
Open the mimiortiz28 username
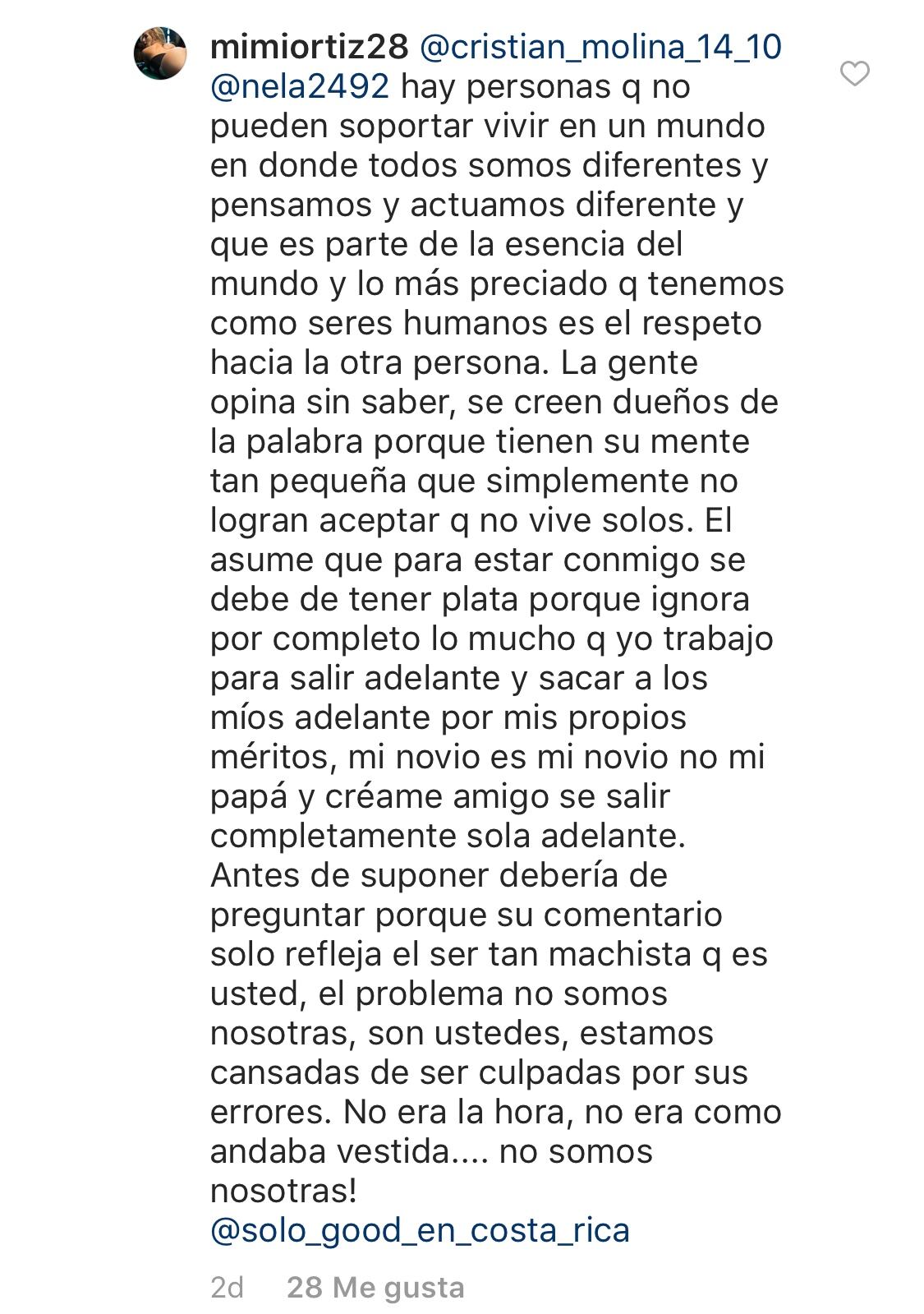click(309, 47)
